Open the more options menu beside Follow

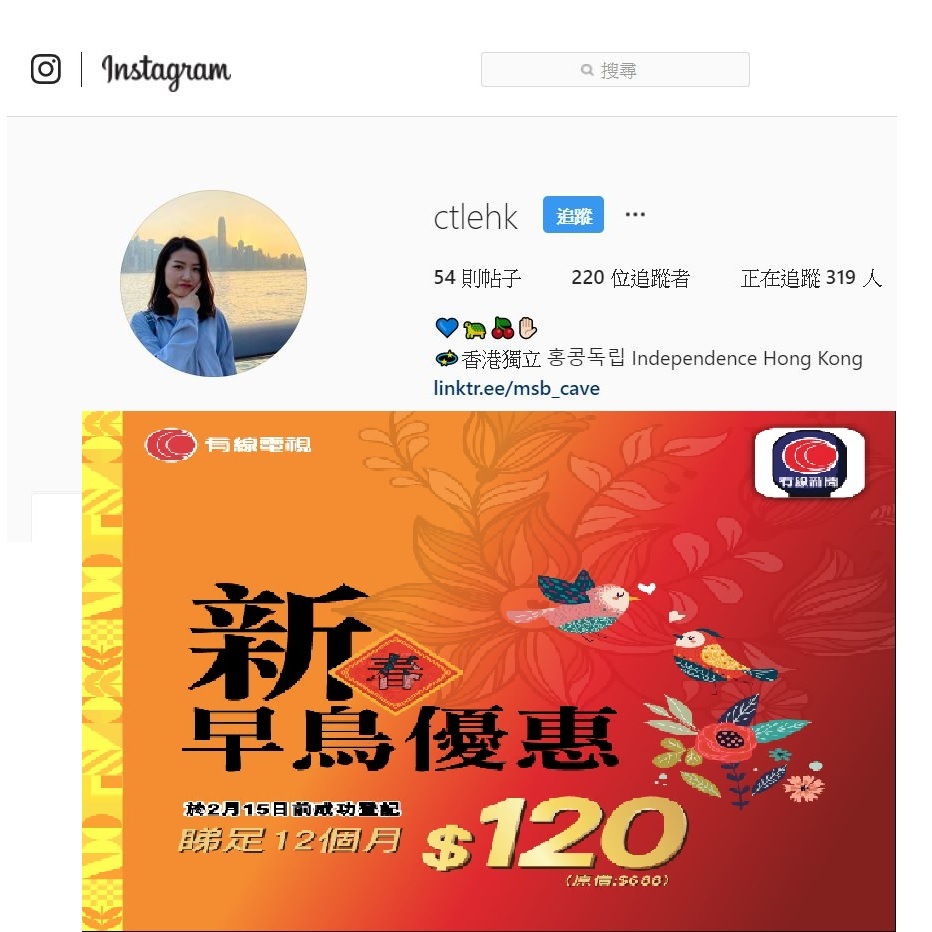(635, 215)
